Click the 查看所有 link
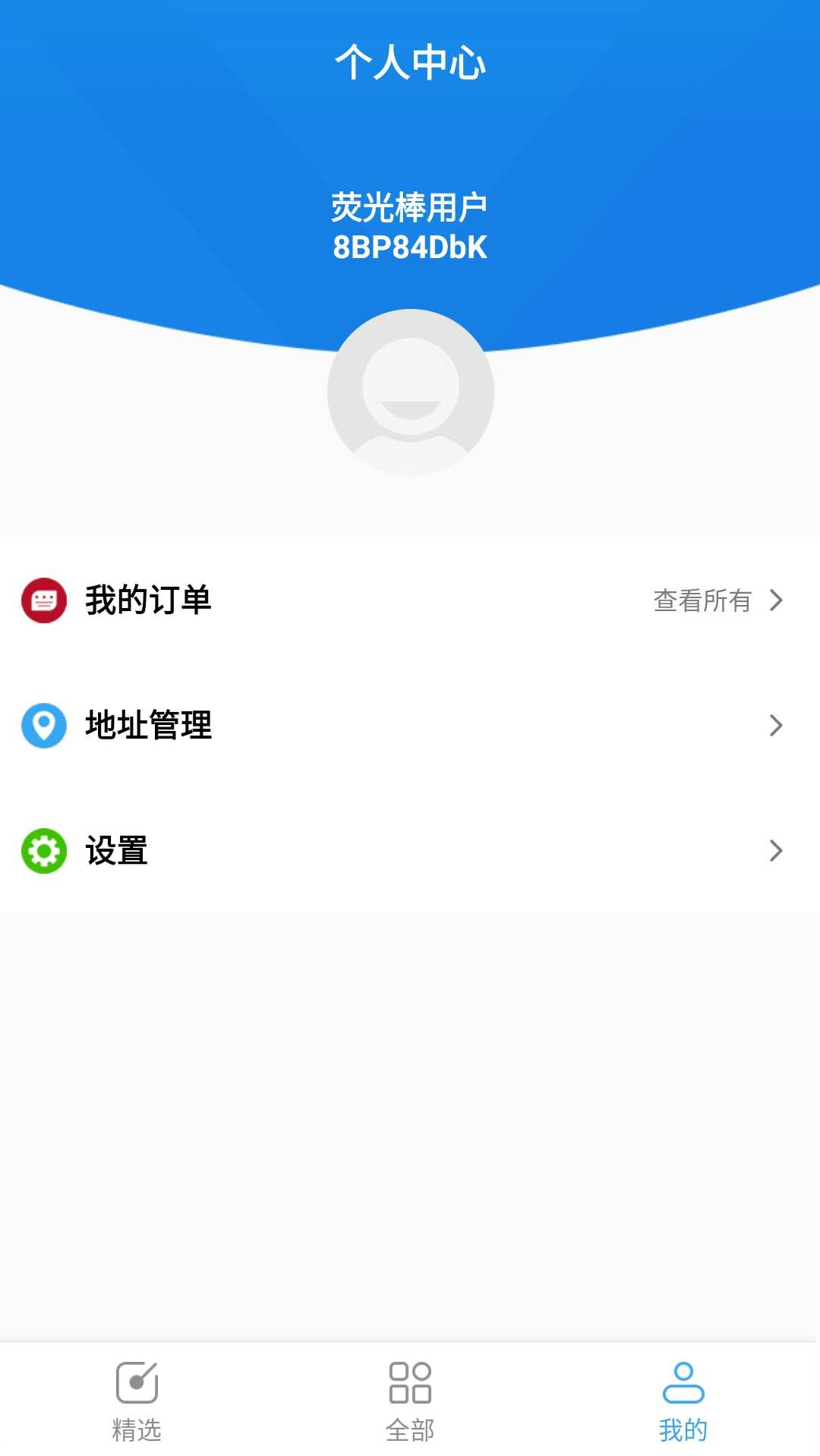 point(702,600)
